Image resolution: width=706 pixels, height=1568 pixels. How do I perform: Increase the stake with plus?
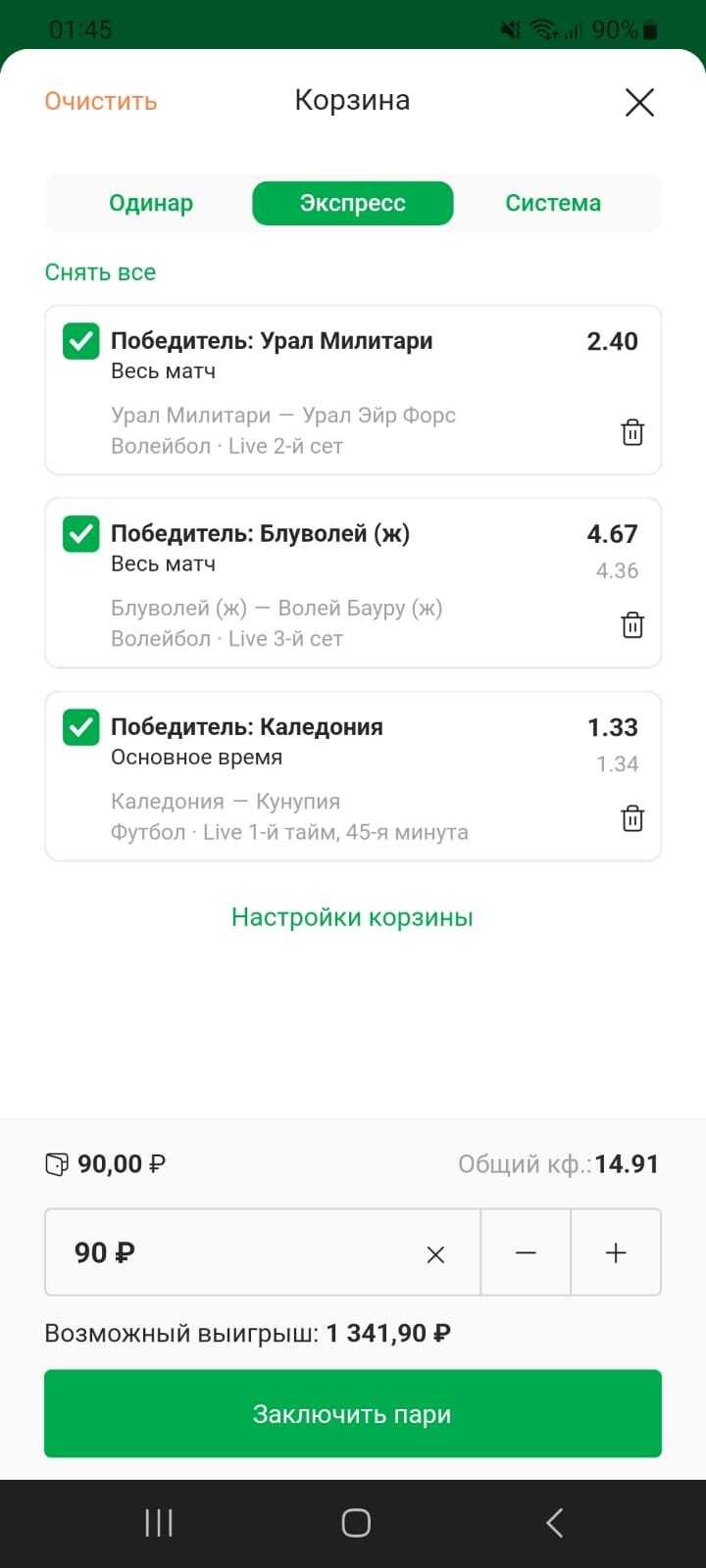pyautogui.click(x=616, y=1252)
